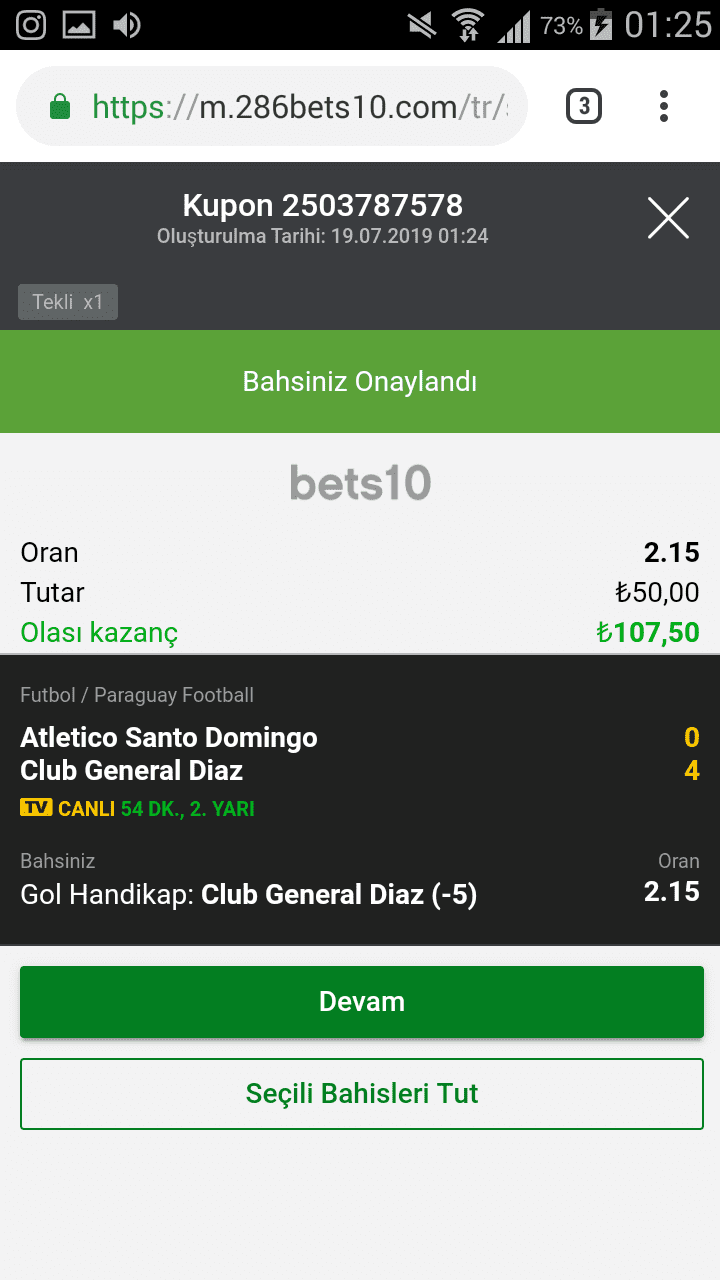Tap the URL address bar
The height and width of the screenshot is (1280, 720).
pyautogui.click(x=290, y=107)
